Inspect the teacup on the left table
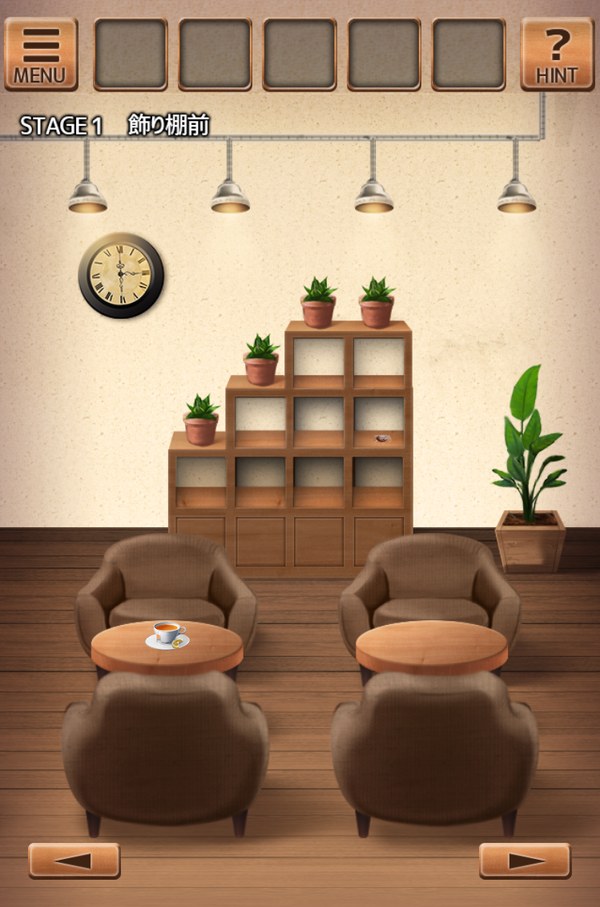 168,634
